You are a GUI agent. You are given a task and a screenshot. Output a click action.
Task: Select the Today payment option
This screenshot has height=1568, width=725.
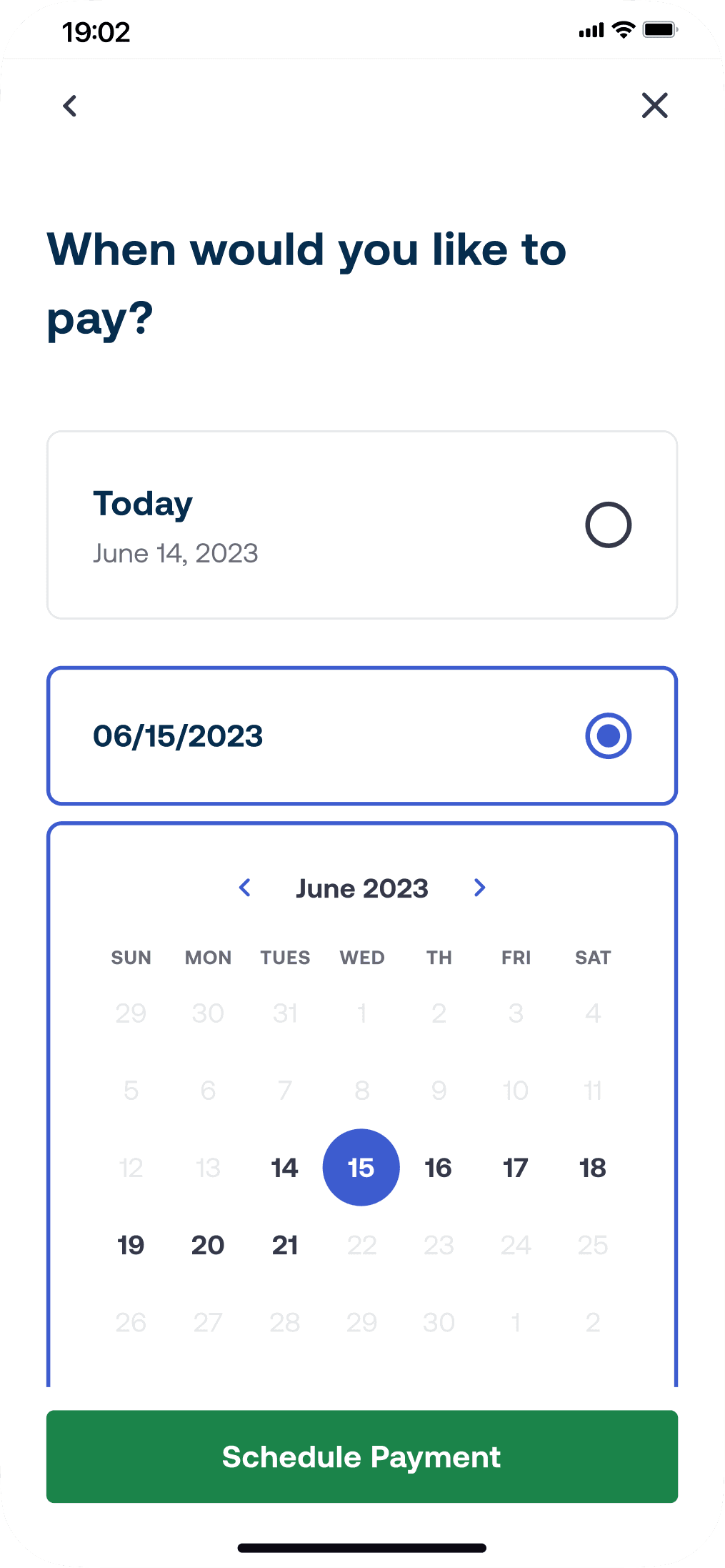click(362, 525)
